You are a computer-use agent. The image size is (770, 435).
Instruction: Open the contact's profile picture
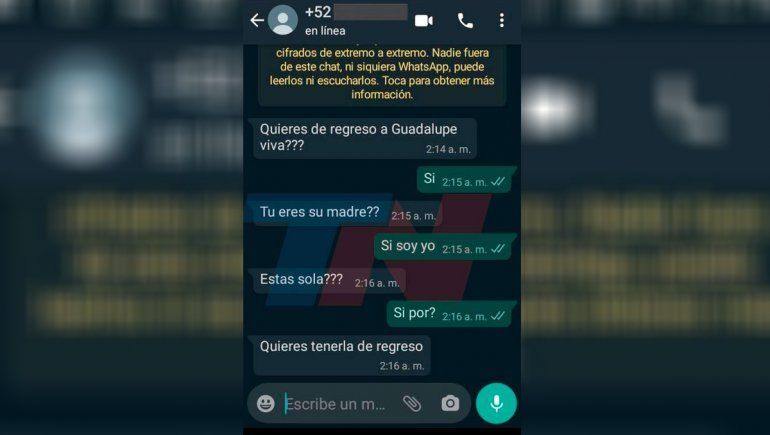click(283, 20)
